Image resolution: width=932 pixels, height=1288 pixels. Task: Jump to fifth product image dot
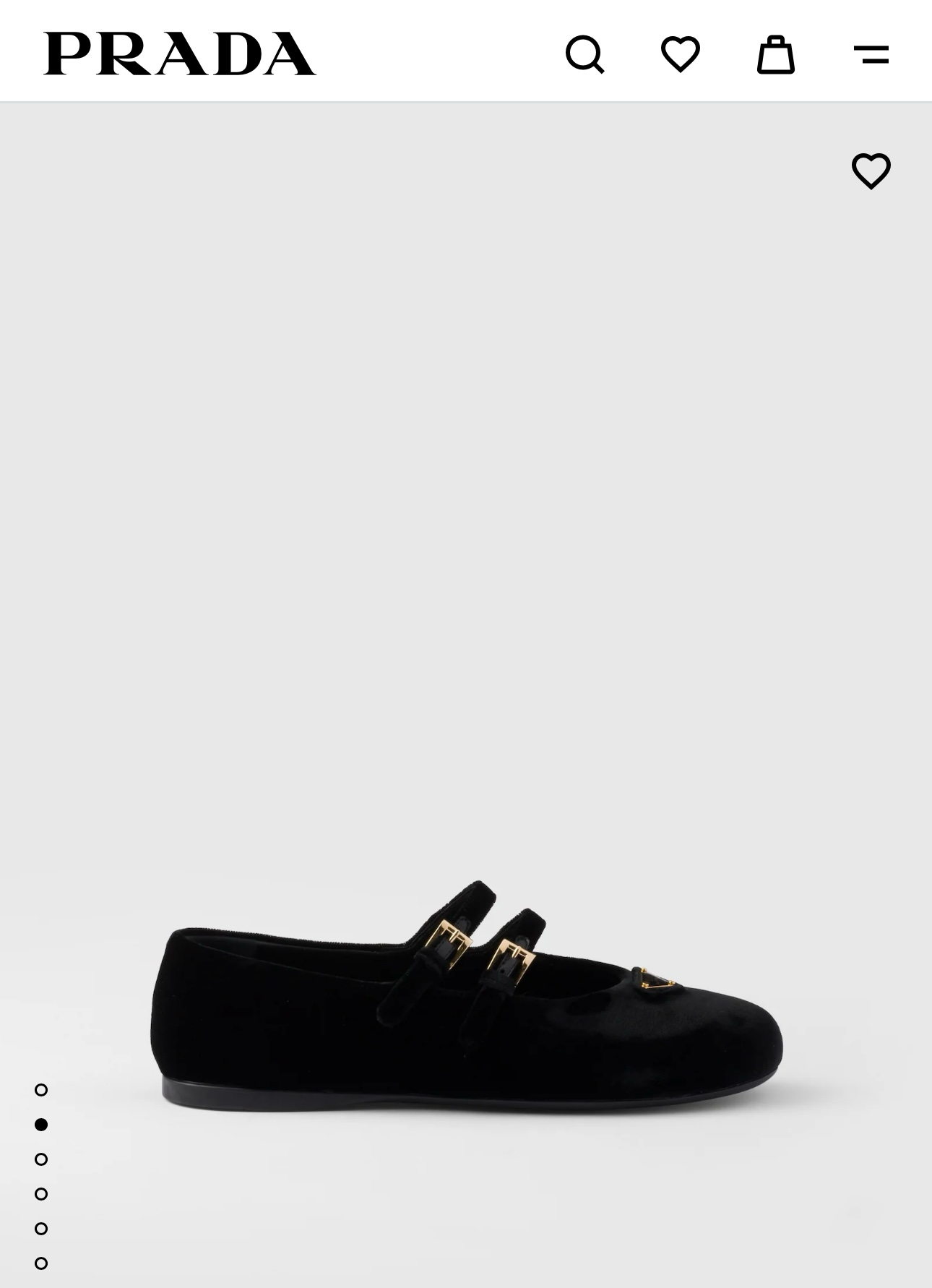[41, 1229]
